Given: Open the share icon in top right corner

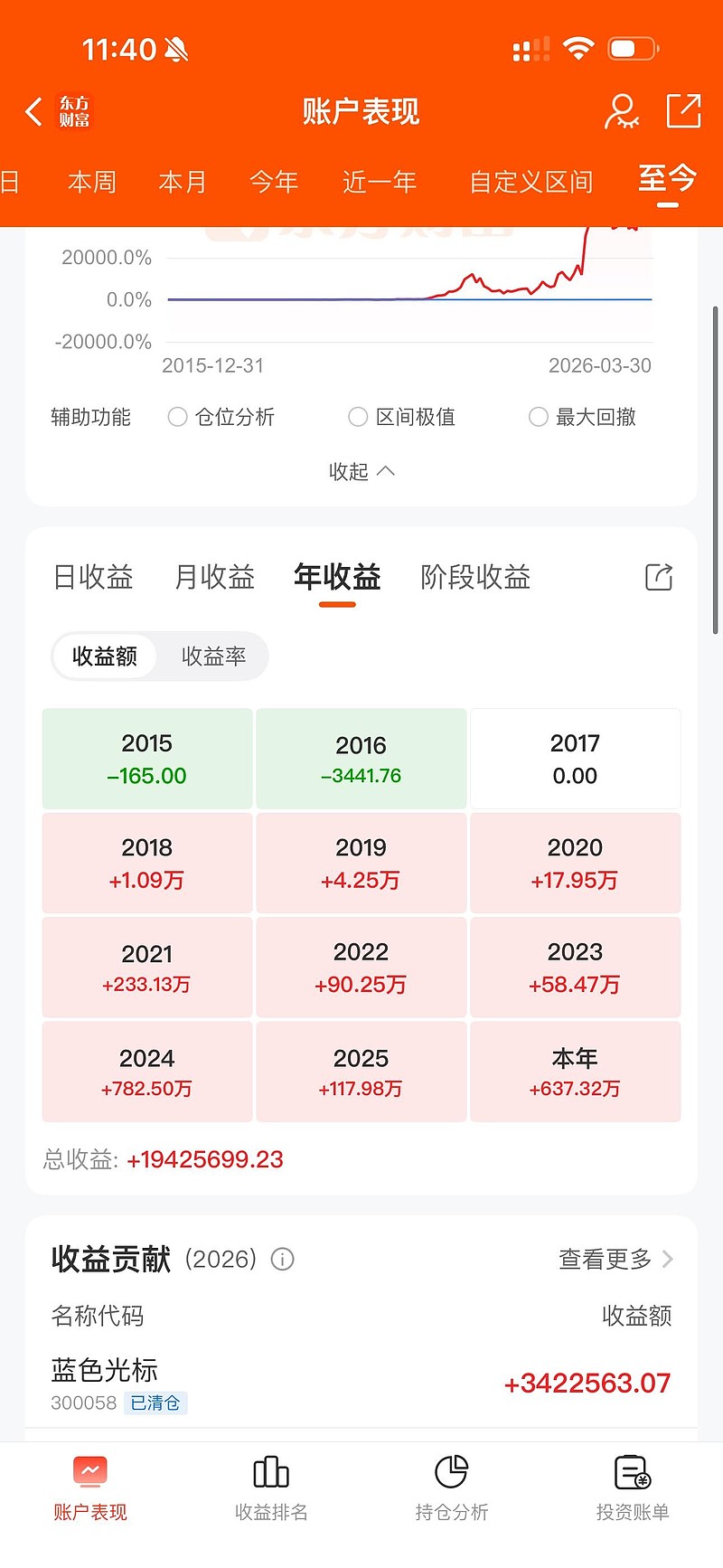Looking at the screenshot, I should pyautogui.click(x=683, y=110).
